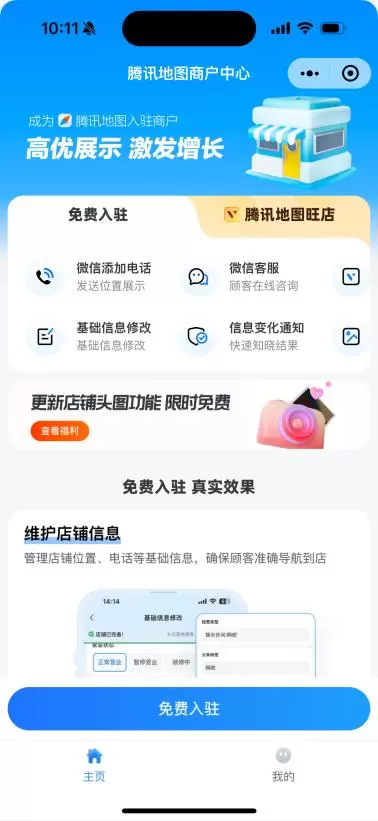Open the mini program three-dot menu
This screenshot has height=821, width=378.
click(309, 74)
